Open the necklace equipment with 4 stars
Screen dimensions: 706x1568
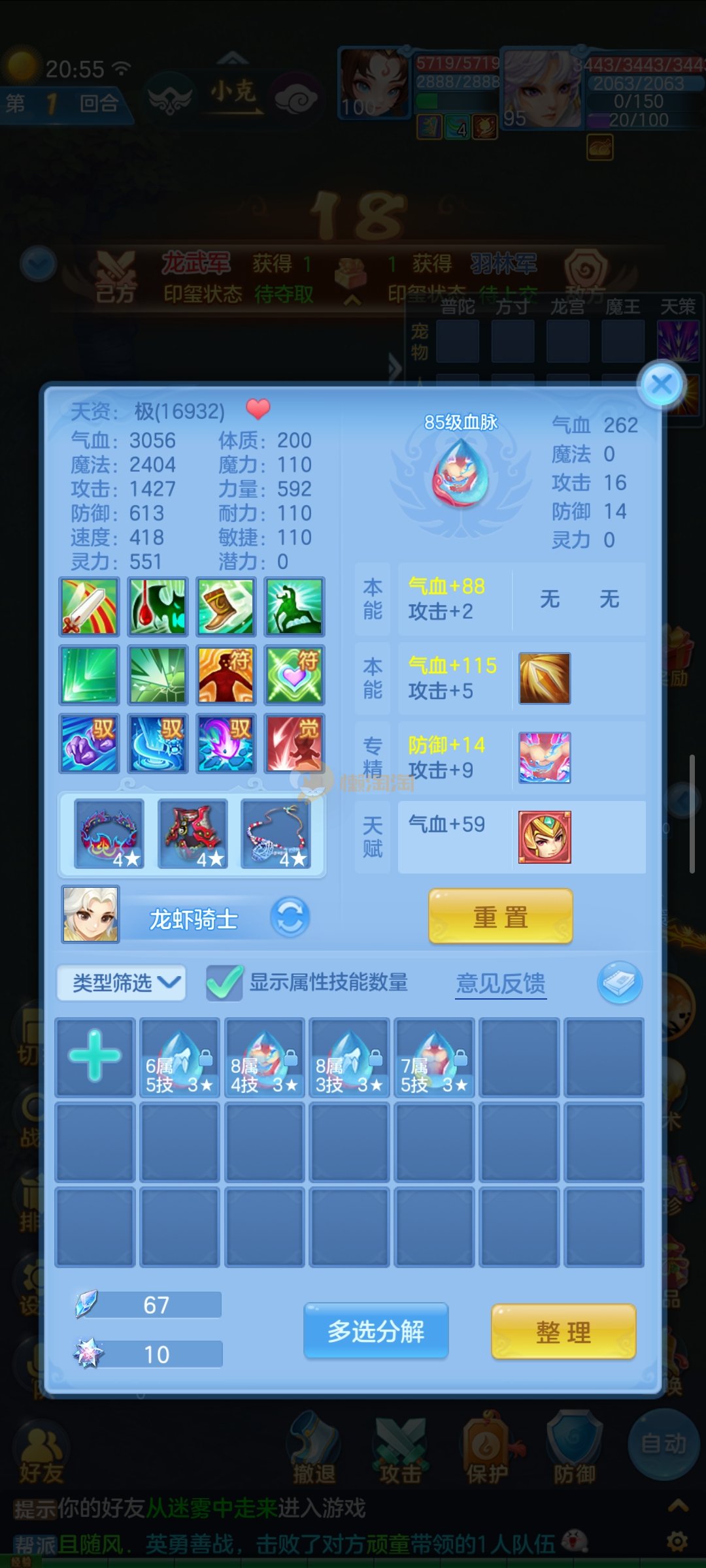coord(276,834)
